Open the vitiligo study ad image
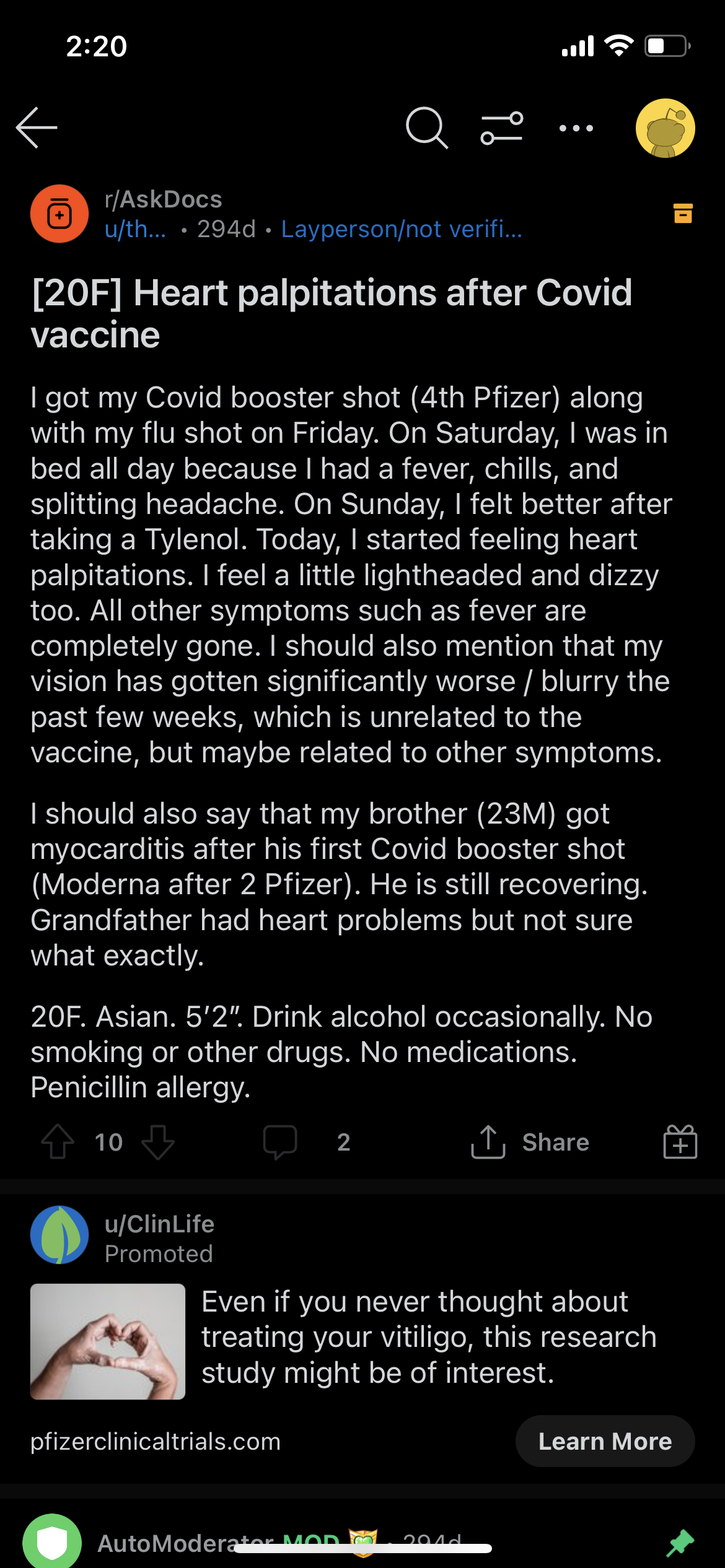Viewport: 725px width, 1568px height. [108, 1341]
